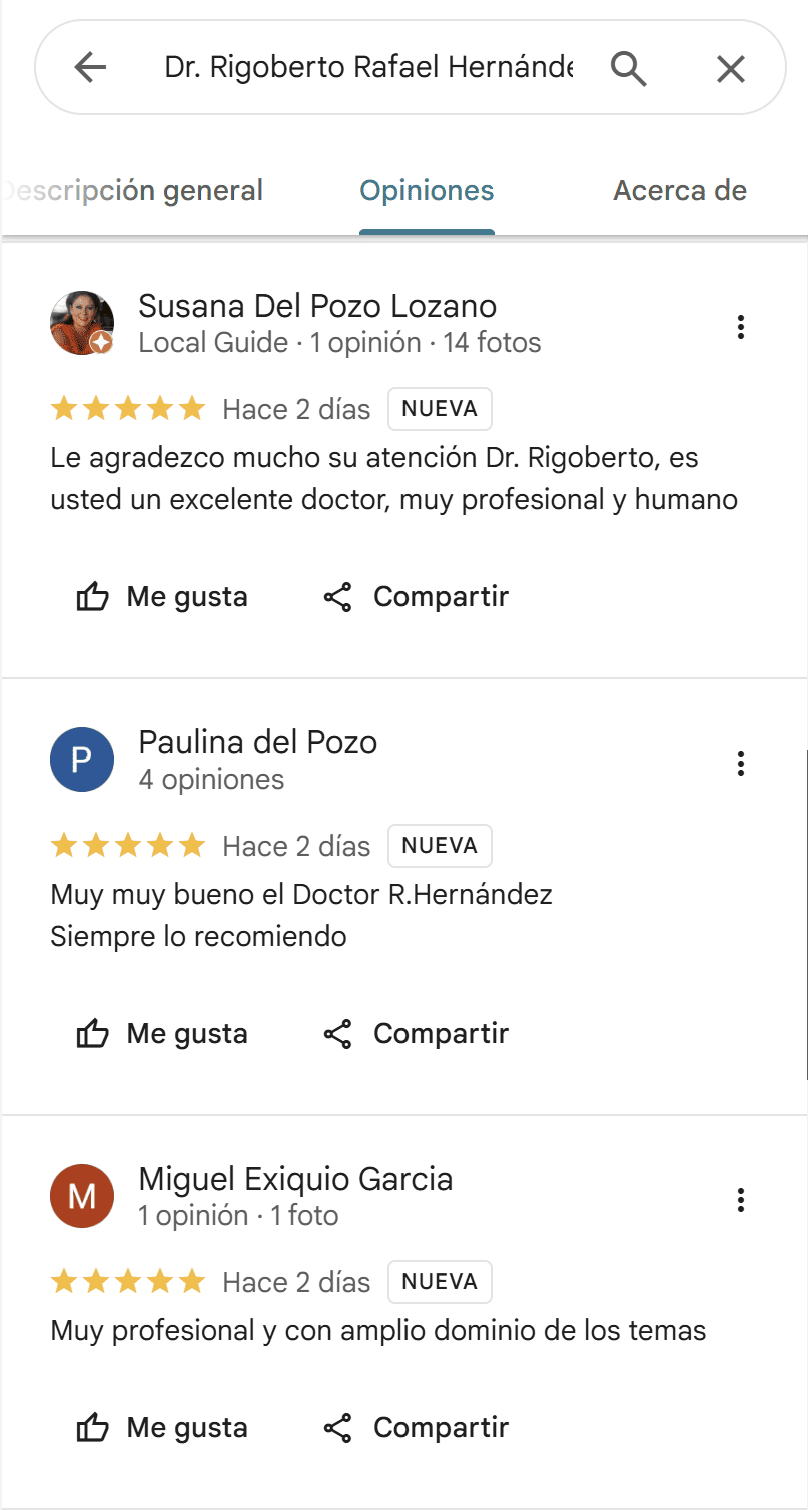Clear the search field with the X icon
Image resolution: width=808 pixels, height=1510 pixels.
[731, 68]
